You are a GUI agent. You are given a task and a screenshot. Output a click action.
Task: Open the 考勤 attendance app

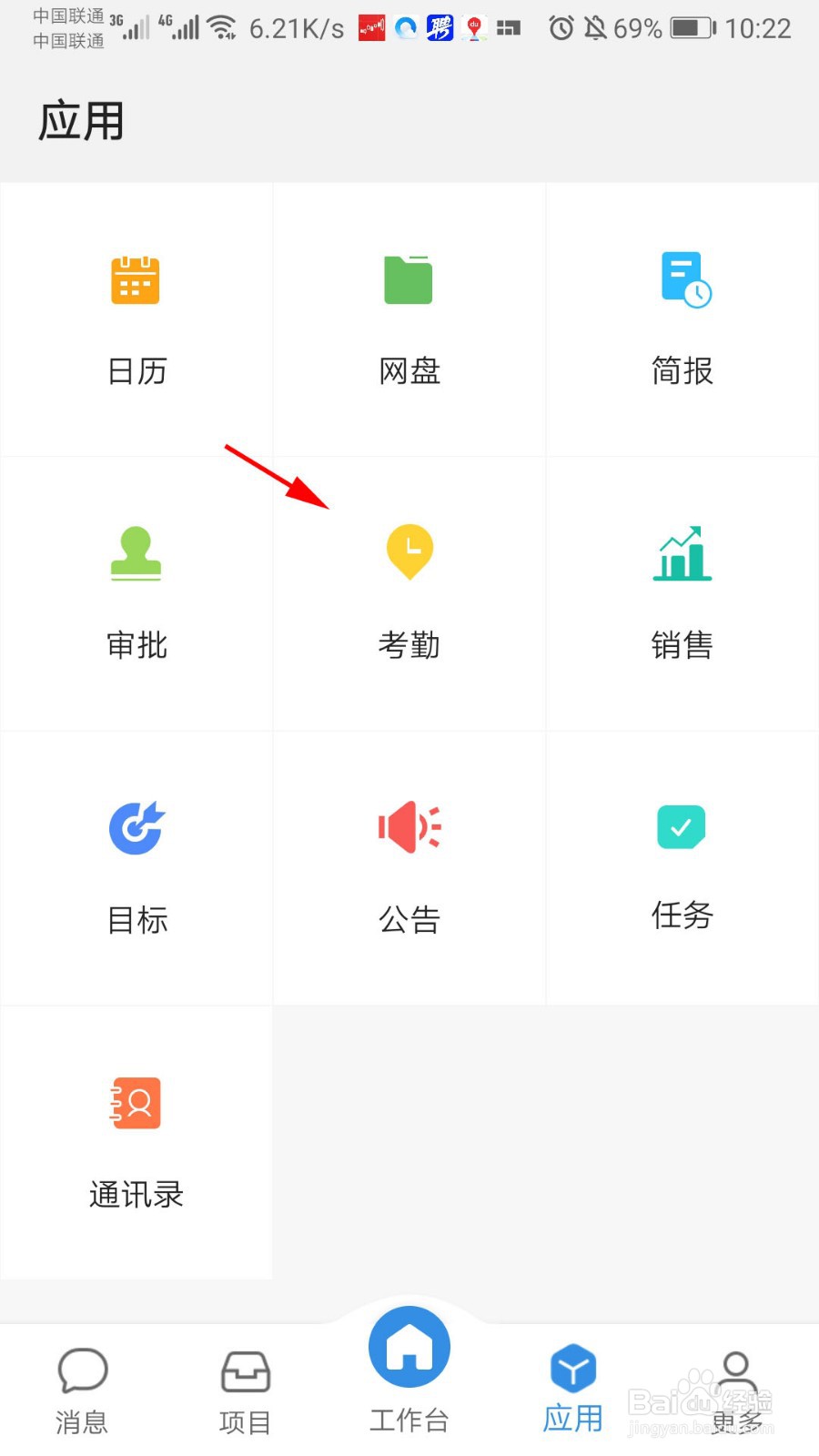coord(409,591)
